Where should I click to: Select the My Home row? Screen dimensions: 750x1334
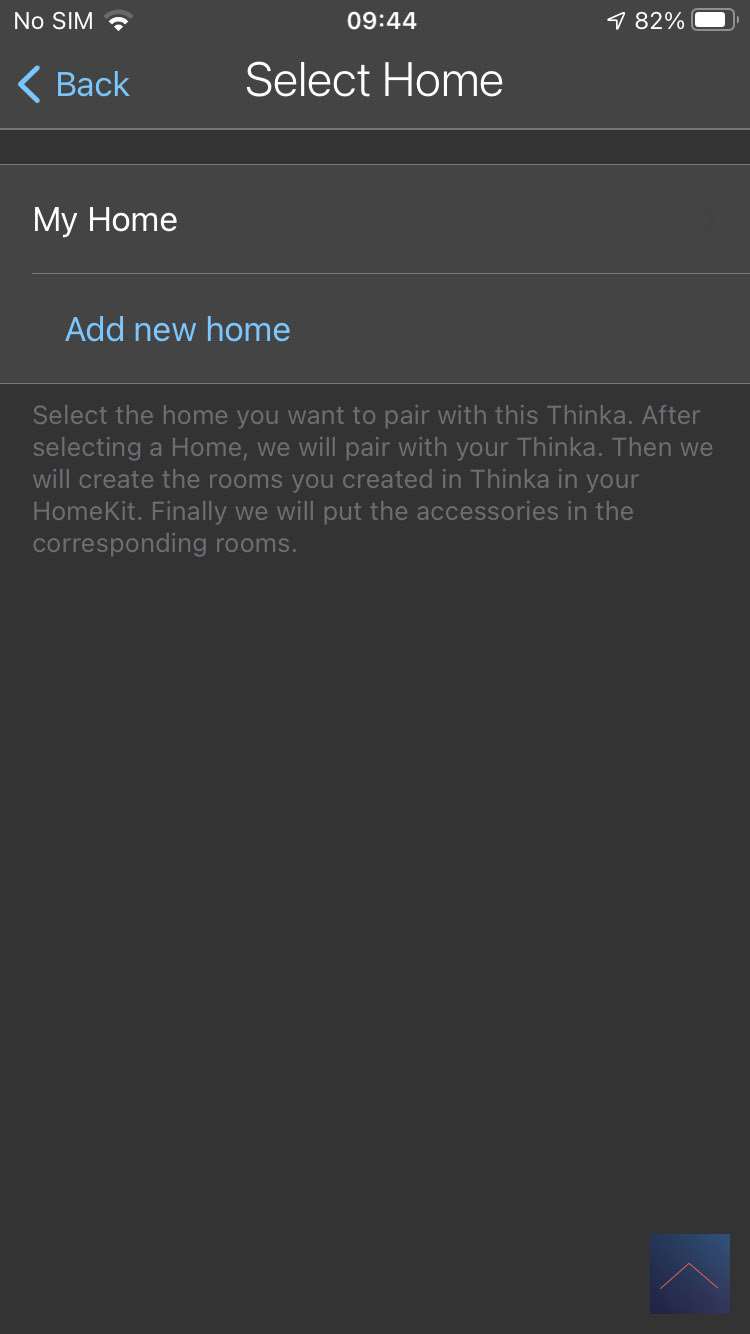click(x=375, y=220)
